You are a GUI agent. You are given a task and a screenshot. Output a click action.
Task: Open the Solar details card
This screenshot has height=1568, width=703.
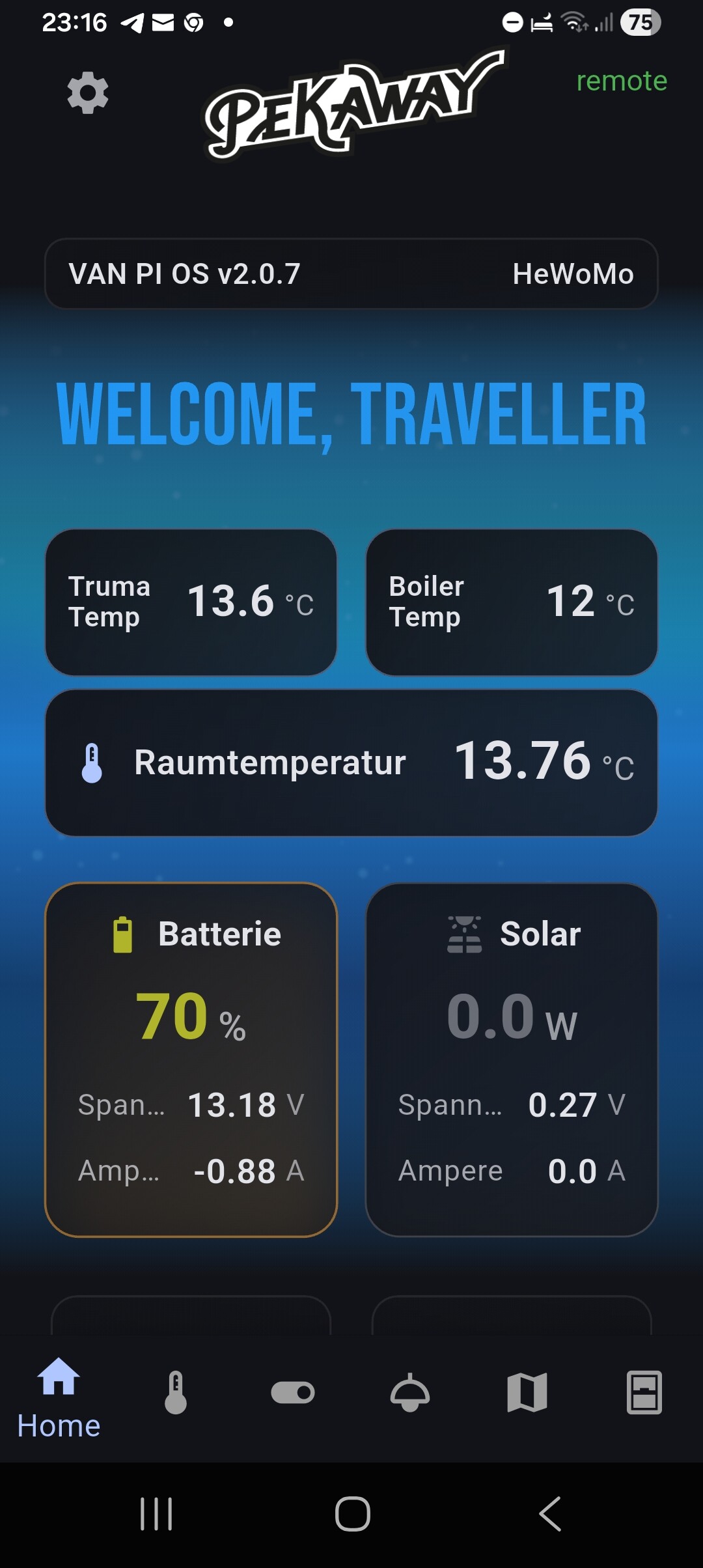[x=512, y=1059]
